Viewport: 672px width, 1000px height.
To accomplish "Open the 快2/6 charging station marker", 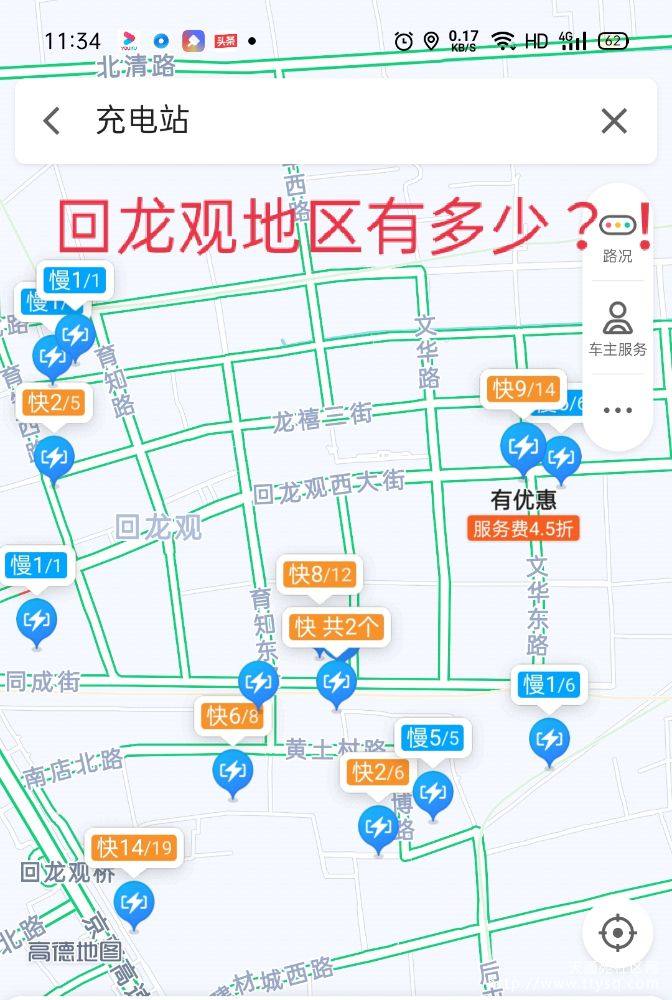I will pos(379,772).
